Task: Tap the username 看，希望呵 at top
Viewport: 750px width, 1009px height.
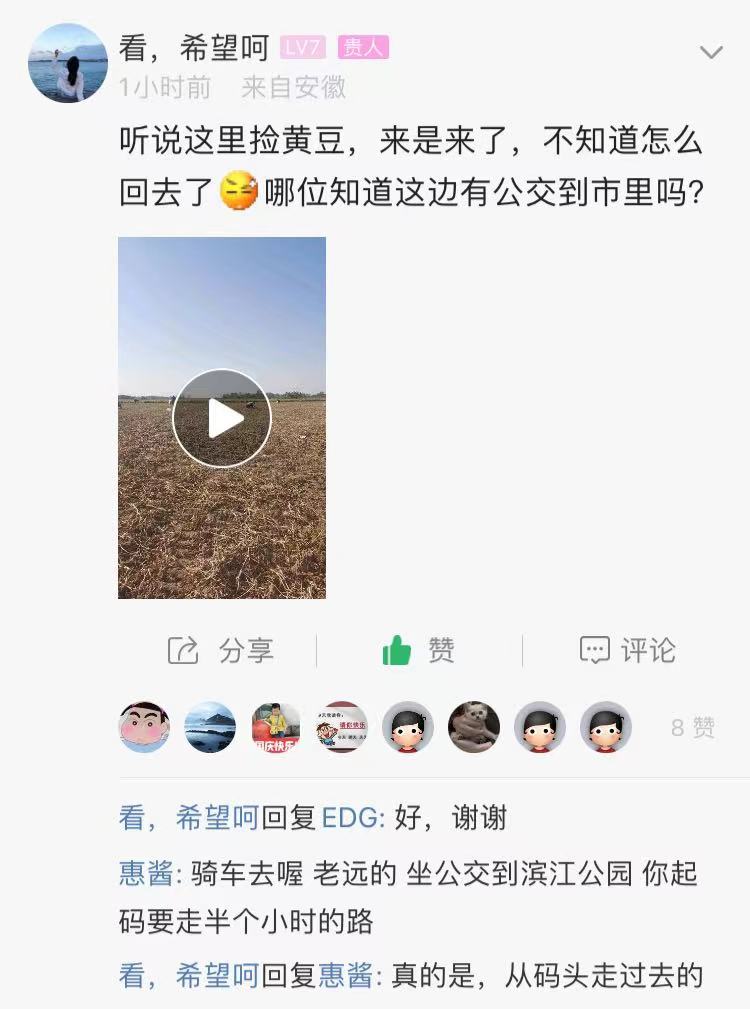Action: 194,47
